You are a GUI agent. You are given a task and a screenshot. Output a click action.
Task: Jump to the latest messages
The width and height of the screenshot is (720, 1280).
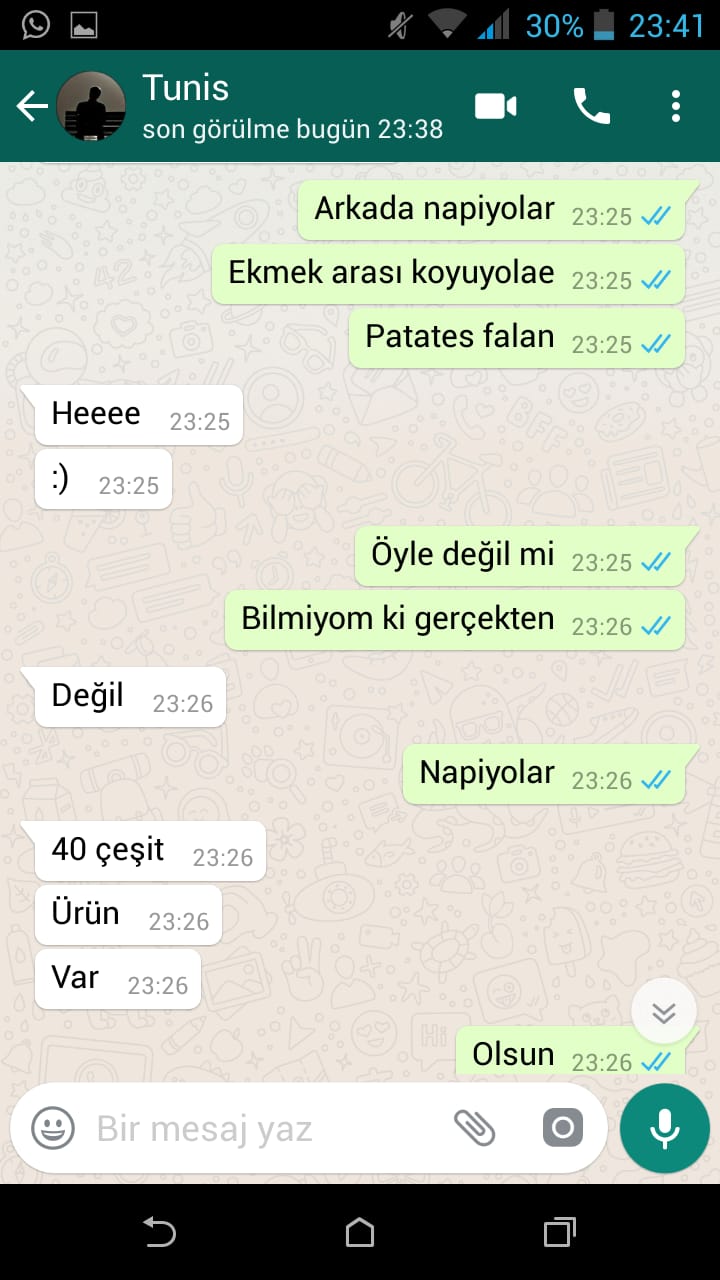[x=663, y=1013]
